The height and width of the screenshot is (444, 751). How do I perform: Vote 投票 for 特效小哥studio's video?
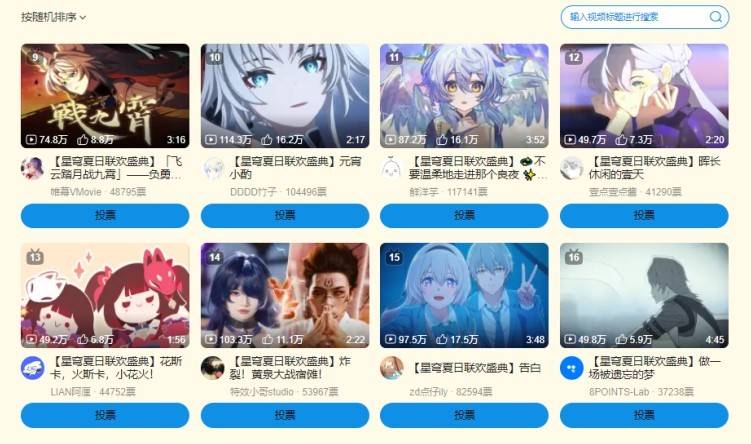click(x=285, y=415)
